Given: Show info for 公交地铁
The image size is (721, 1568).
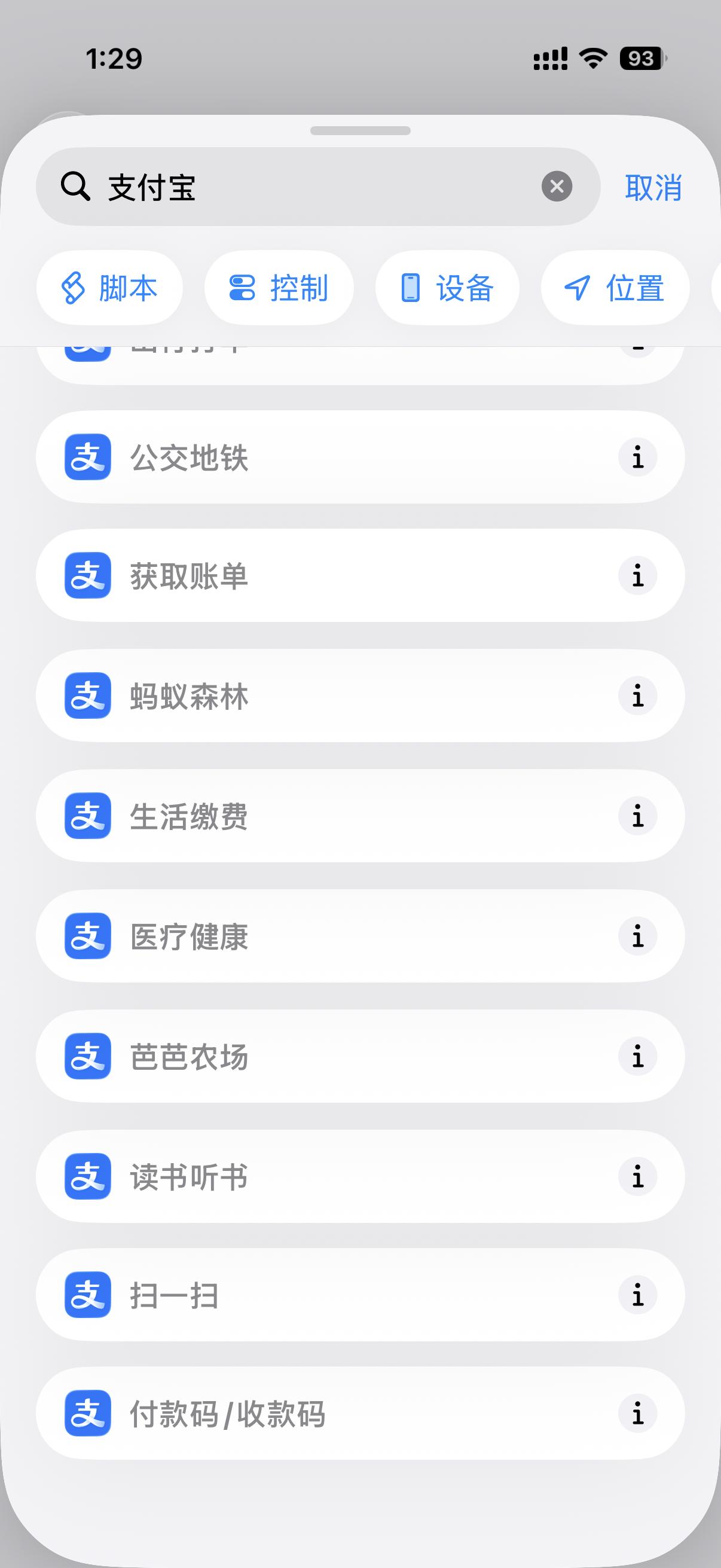Looking at the screenshot, I should coord(638,457).
